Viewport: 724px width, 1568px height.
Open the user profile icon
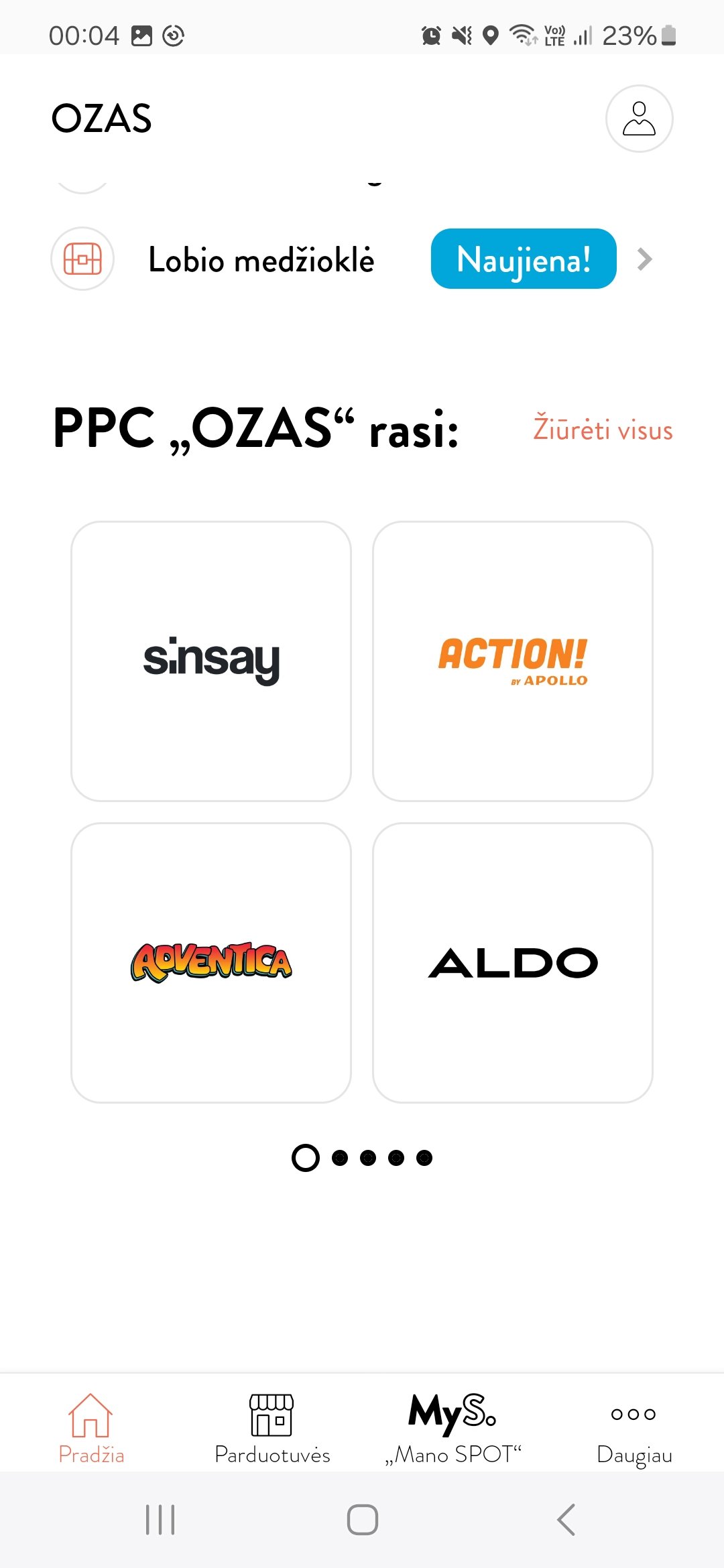point(639,119)
